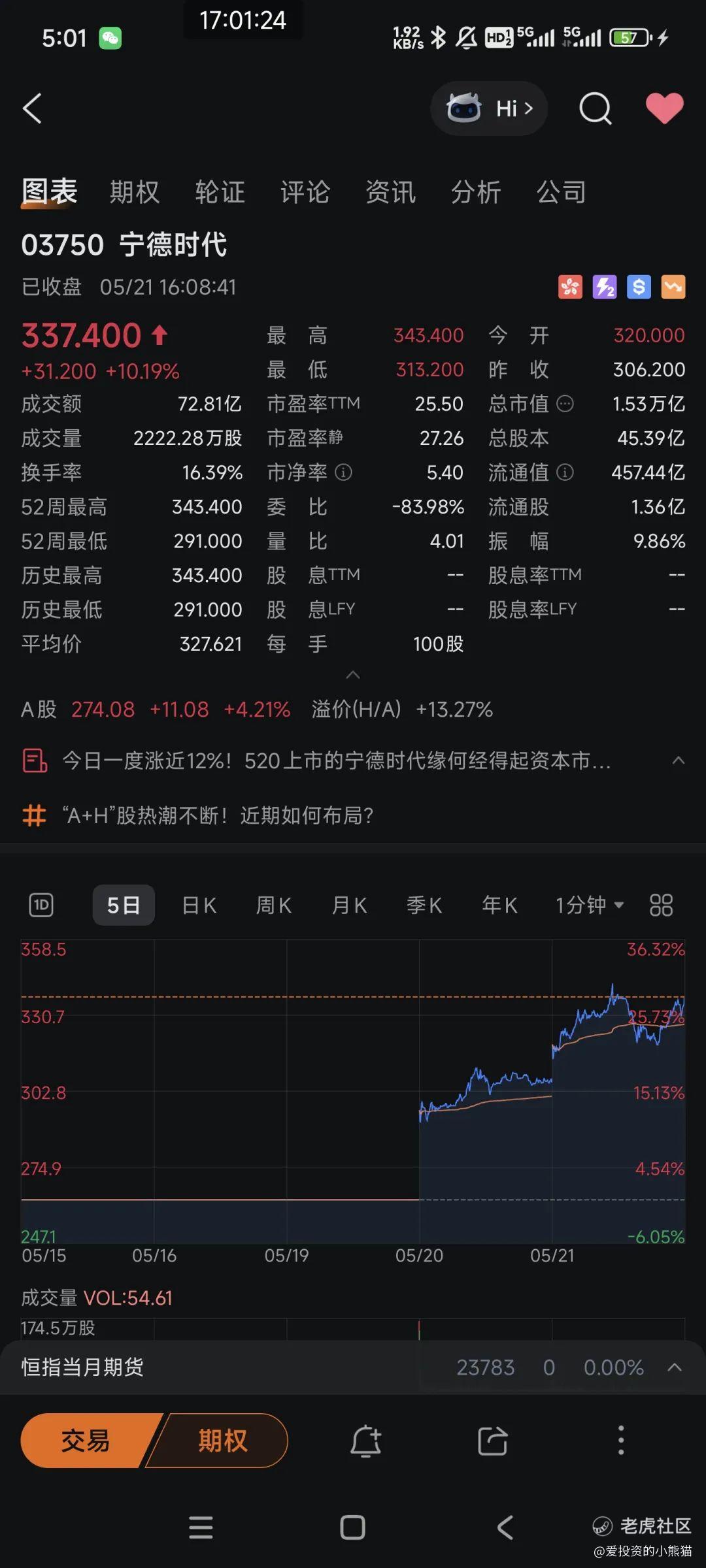Switch to the 公司 tab
The height and width of the screenshot is (1568, 706).
tap(561, 192)
